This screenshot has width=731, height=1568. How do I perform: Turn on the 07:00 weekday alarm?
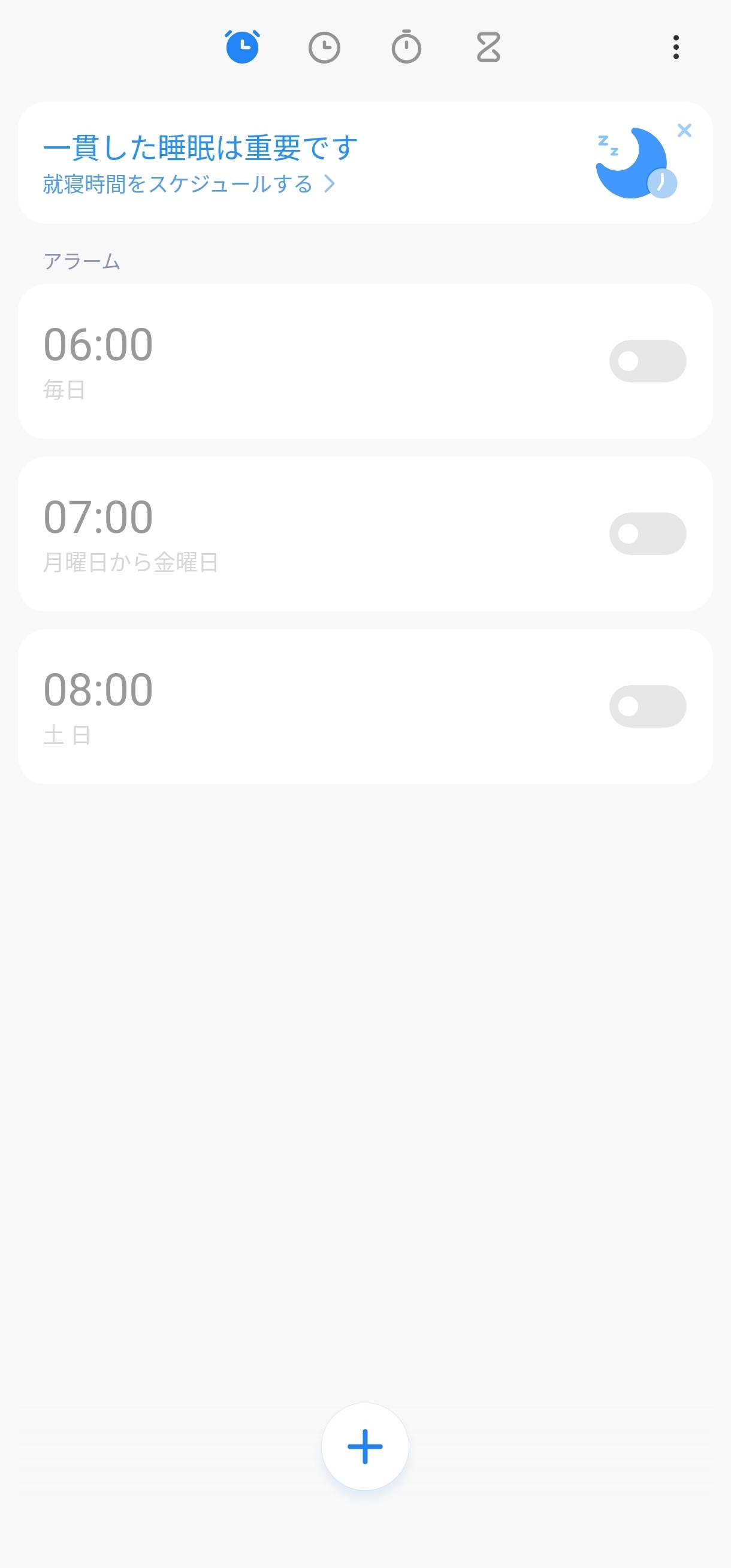(x=647, y=534)
